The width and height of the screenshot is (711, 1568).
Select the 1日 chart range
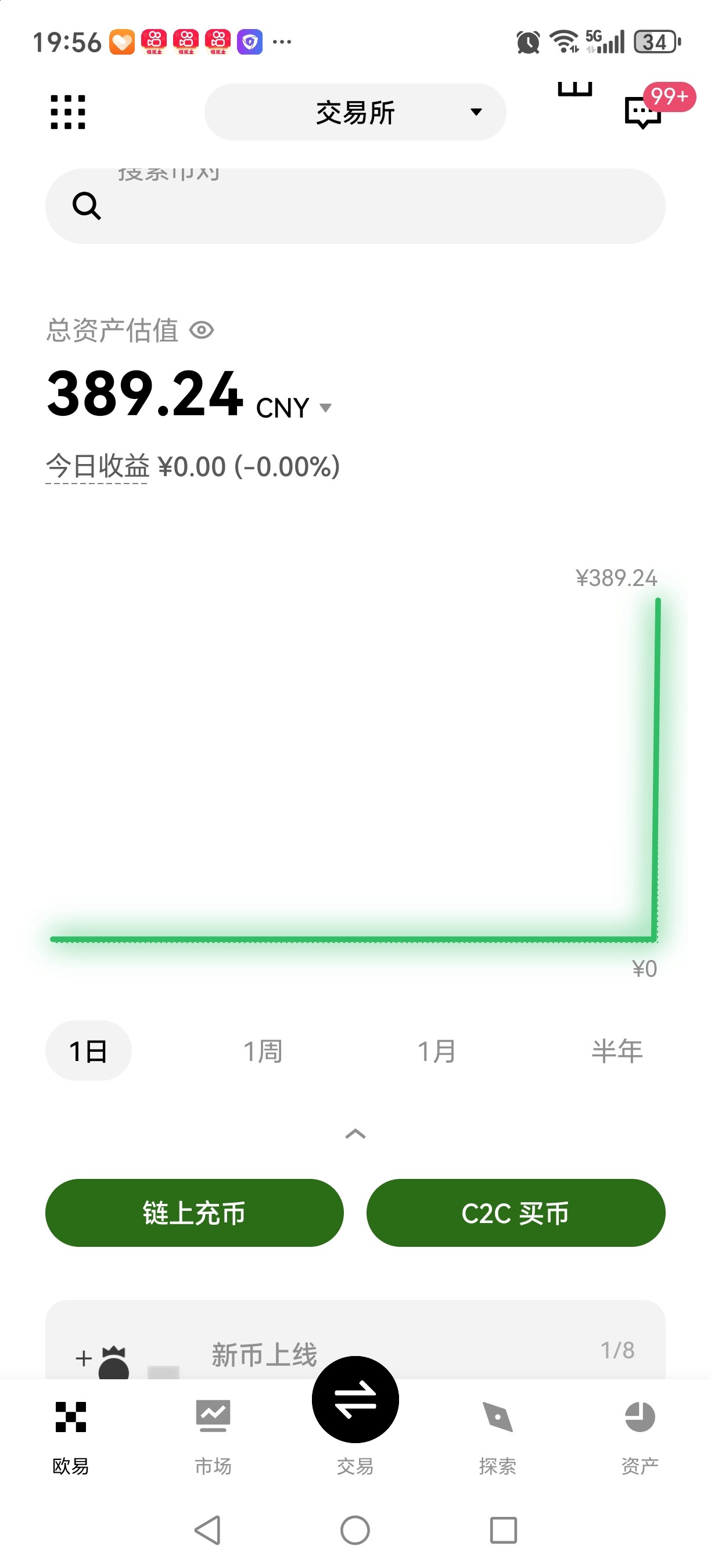tap(88, 1051)
